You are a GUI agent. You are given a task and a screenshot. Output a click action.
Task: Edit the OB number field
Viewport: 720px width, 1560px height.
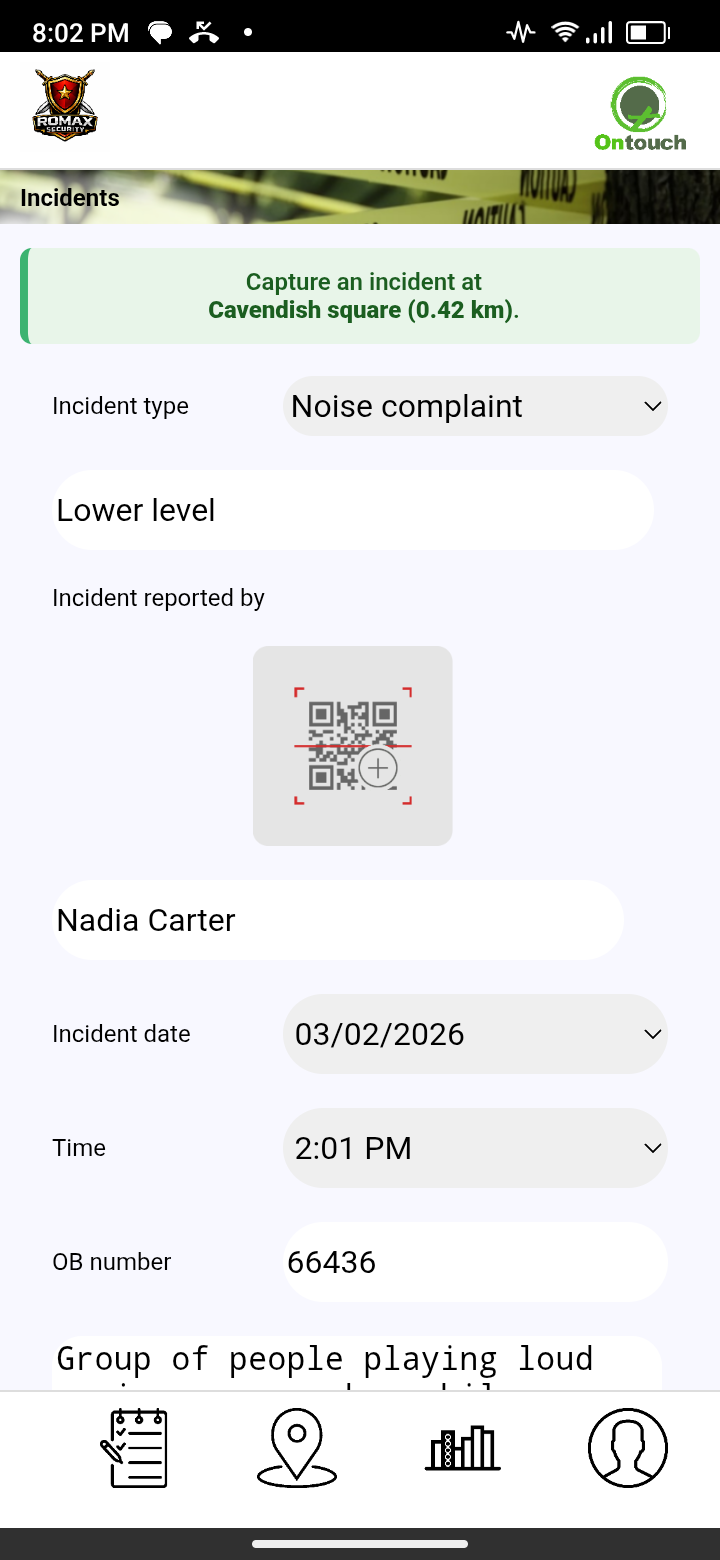(475, 1262)
